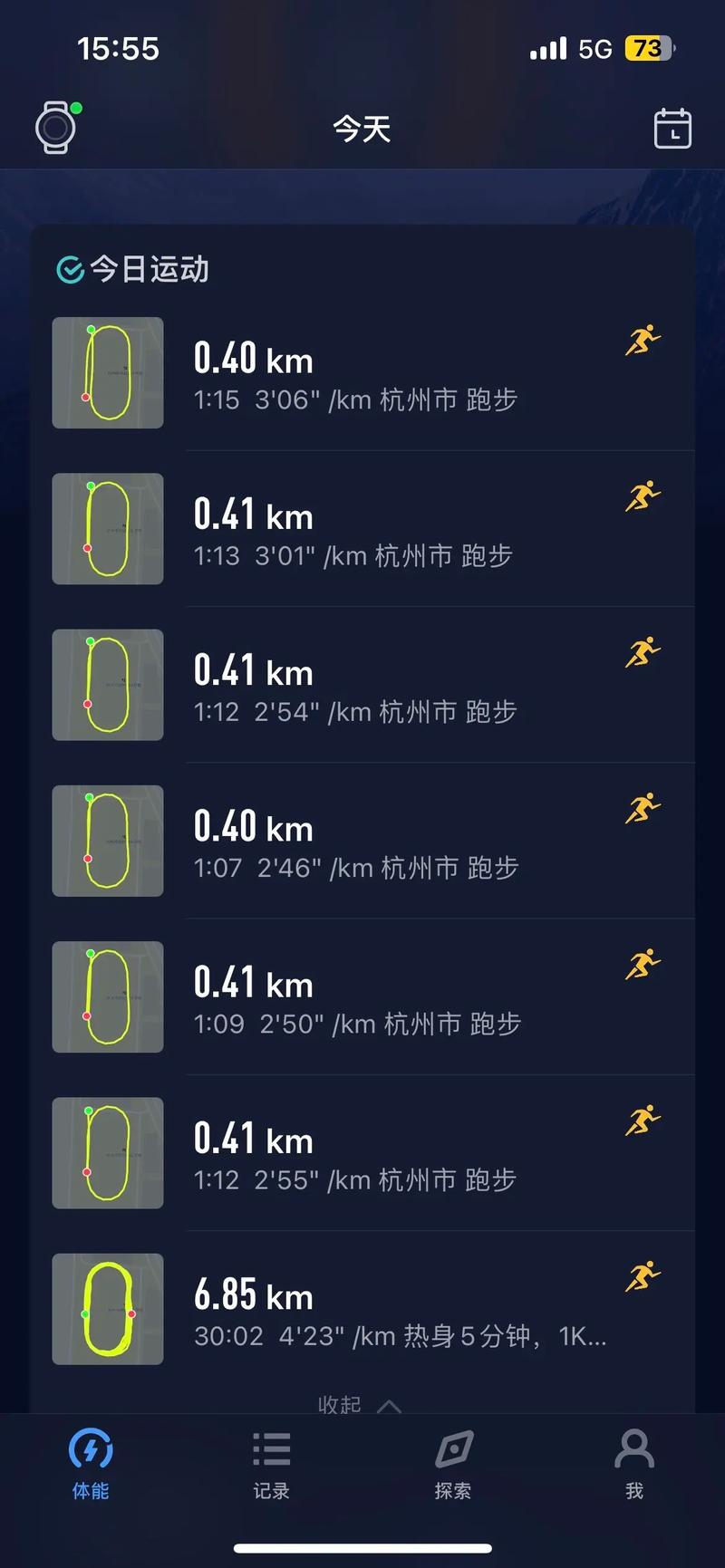Image resolution: width=725 pixels, height=1568 pixels.
Task: Switch to the 我 tab
Action: tap(634, 1463)
